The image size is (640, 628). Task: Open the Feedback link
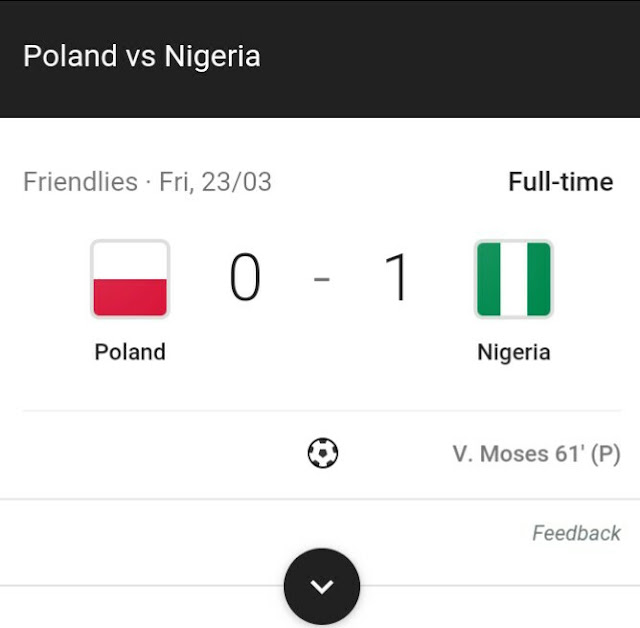point(575,533)
